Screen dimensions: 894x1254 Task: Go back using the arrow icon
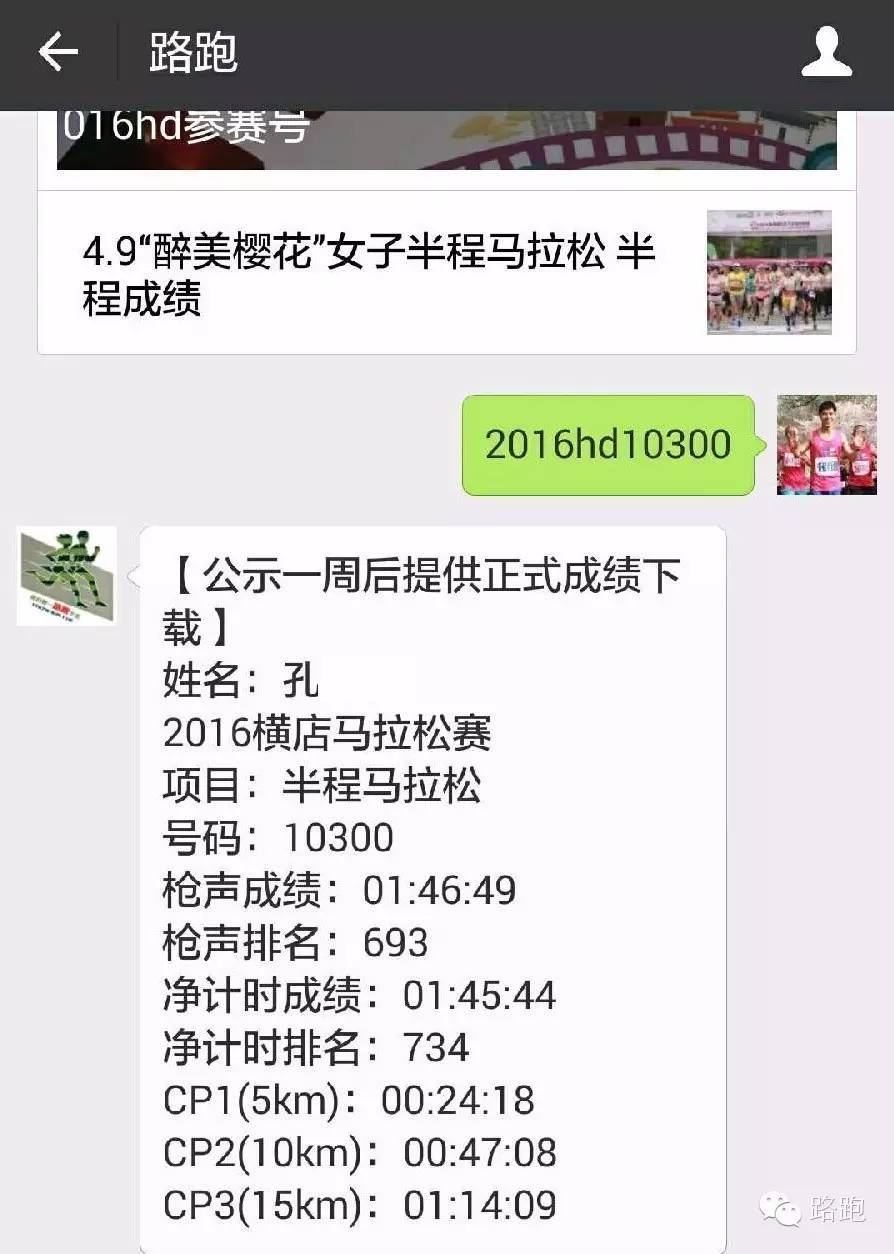click(x=58, y=52)
